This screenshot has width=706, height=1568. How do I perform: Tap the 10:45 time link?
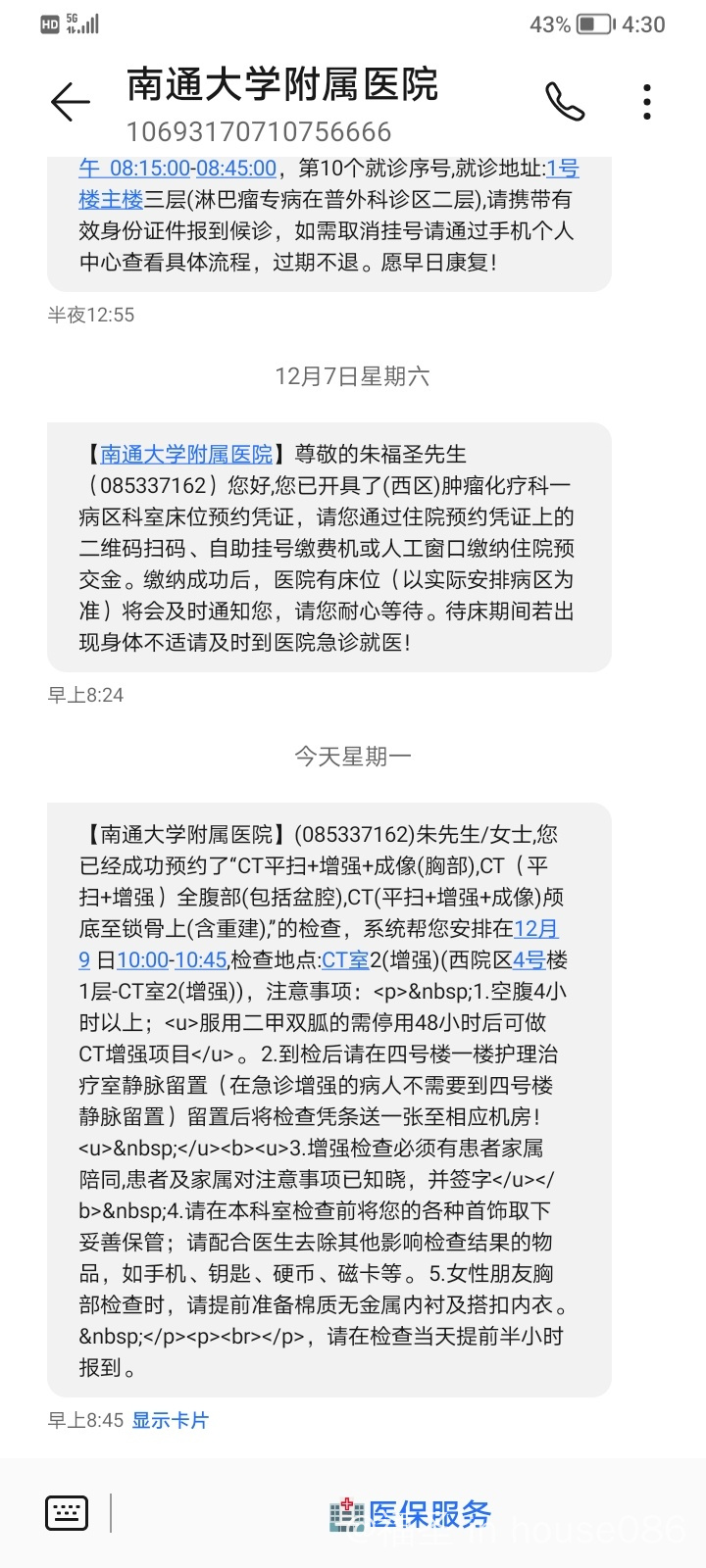pos(200,959)
